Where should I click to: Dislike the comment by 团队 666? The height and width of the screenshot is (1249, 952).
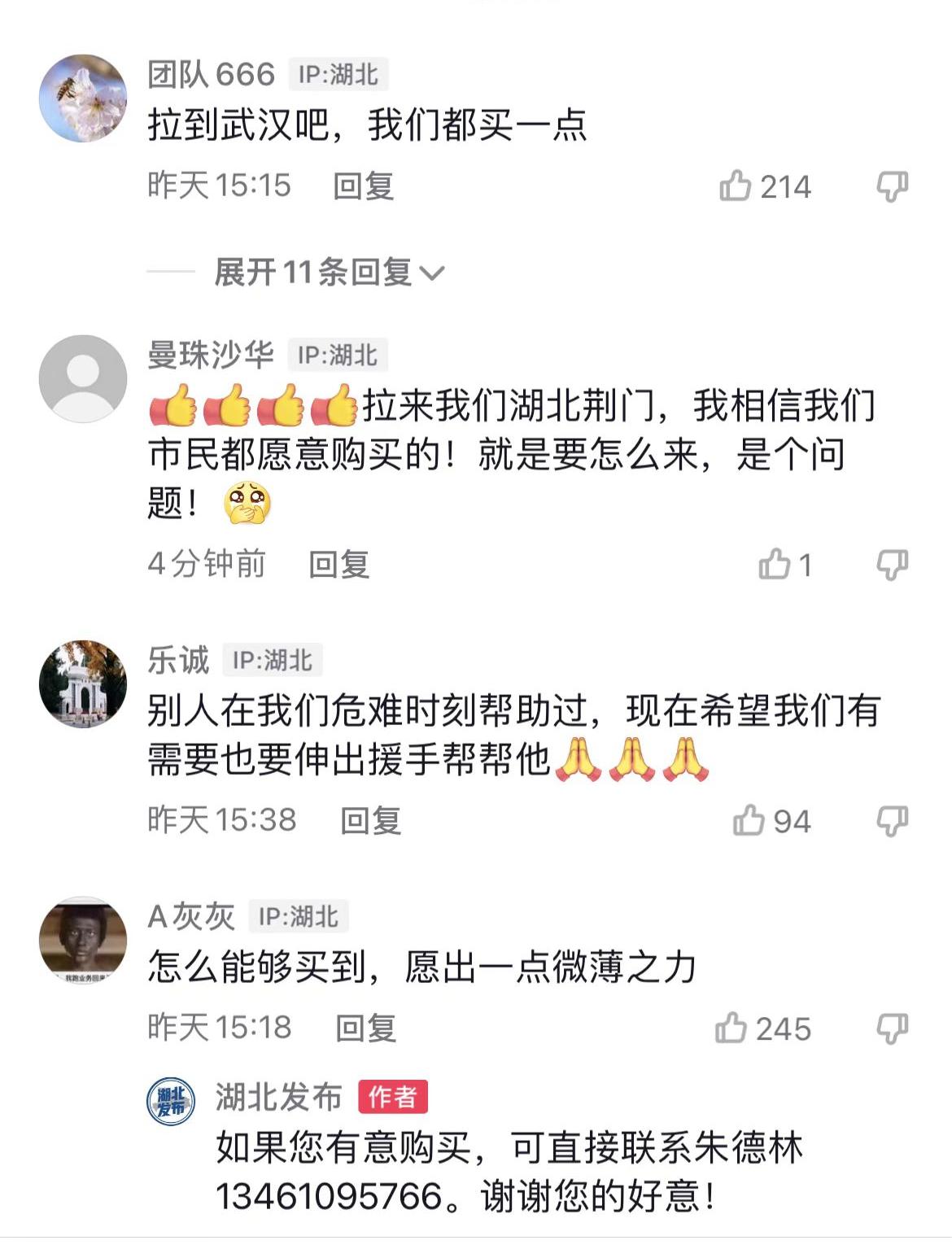point(892,186)
